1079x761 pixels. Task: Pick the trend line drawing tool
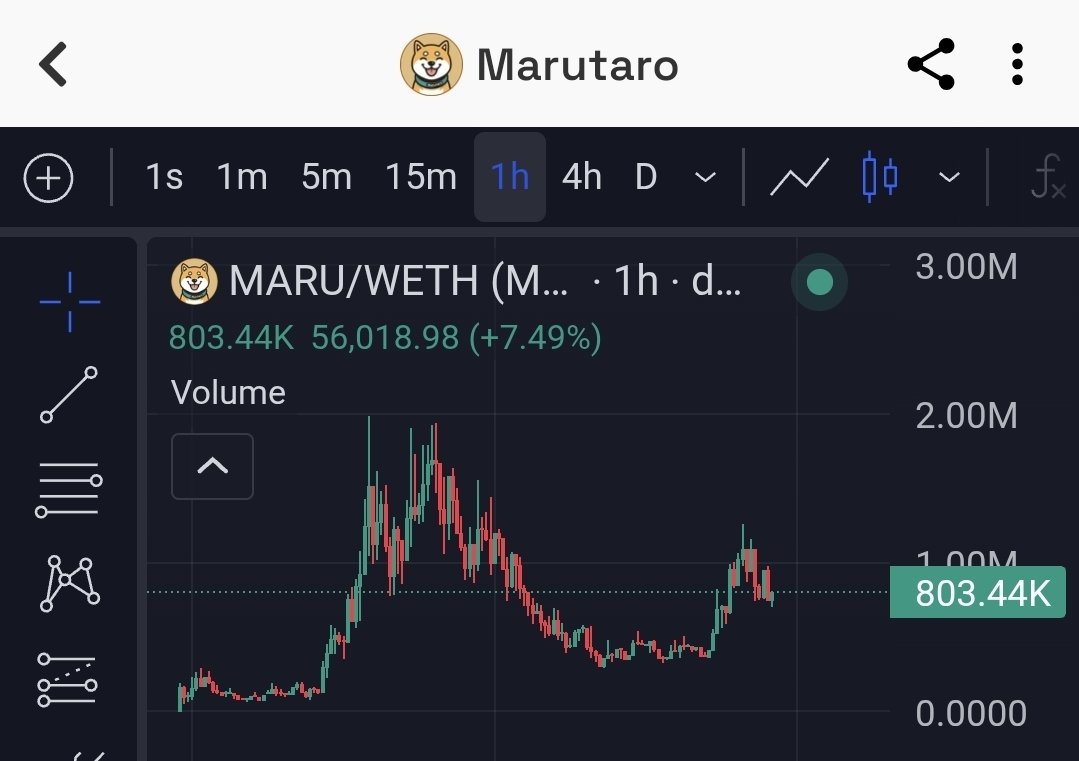[x=69, y=395]
